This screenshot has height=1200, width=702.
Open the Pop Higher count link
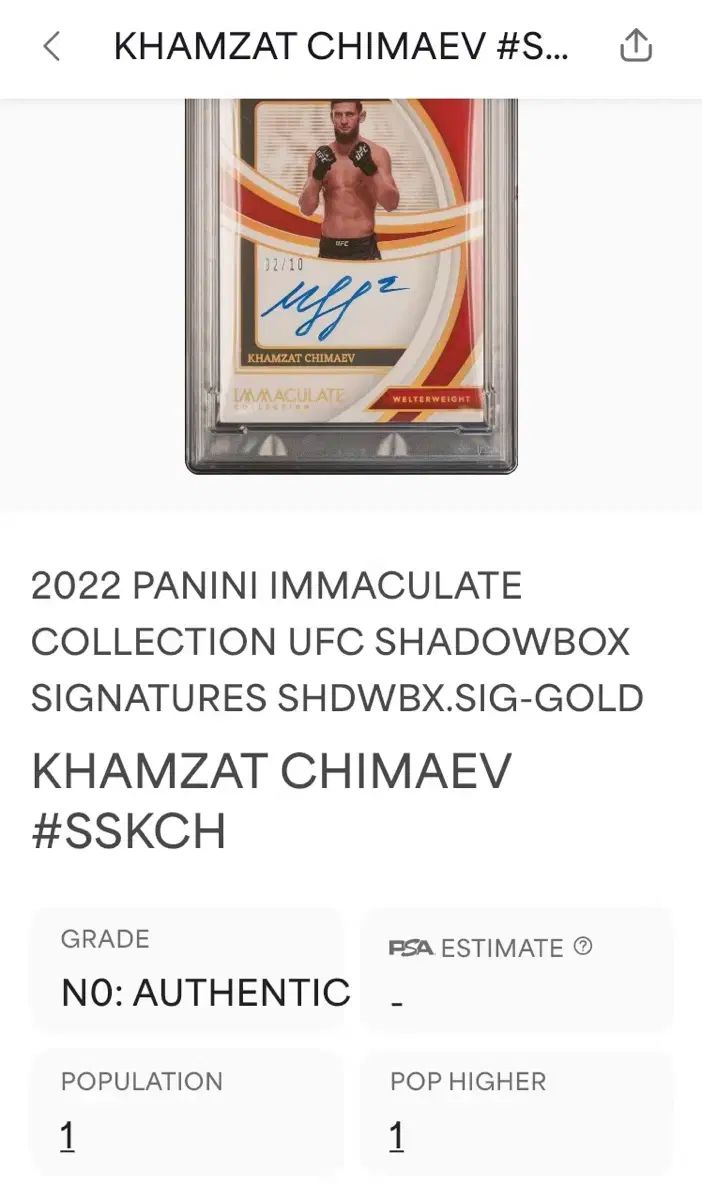396,1136
